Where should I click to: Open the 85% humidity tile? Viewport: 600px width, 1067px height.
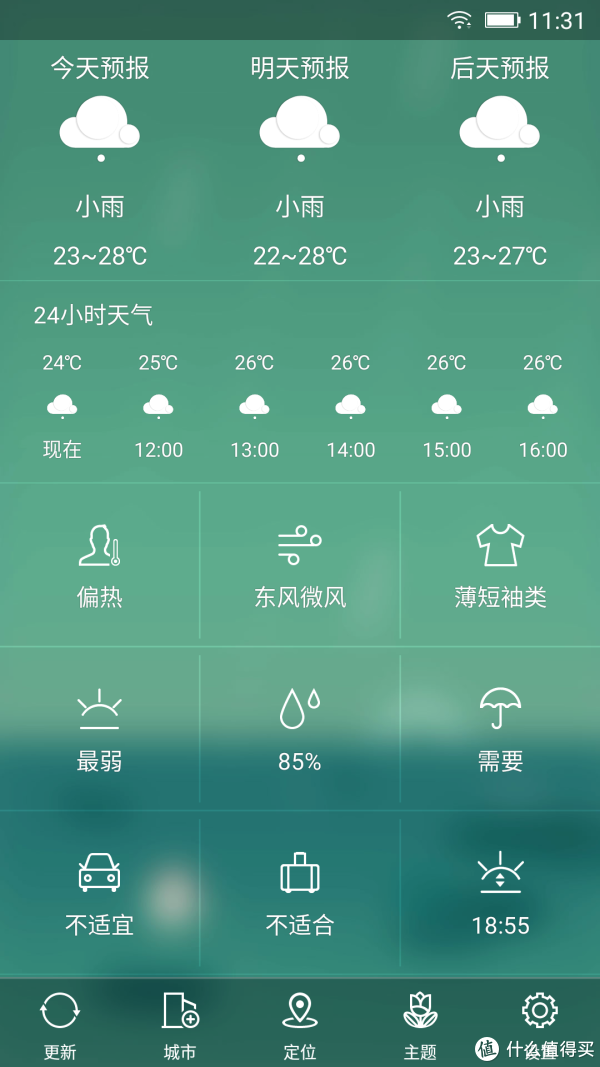(x=300, y=729)
